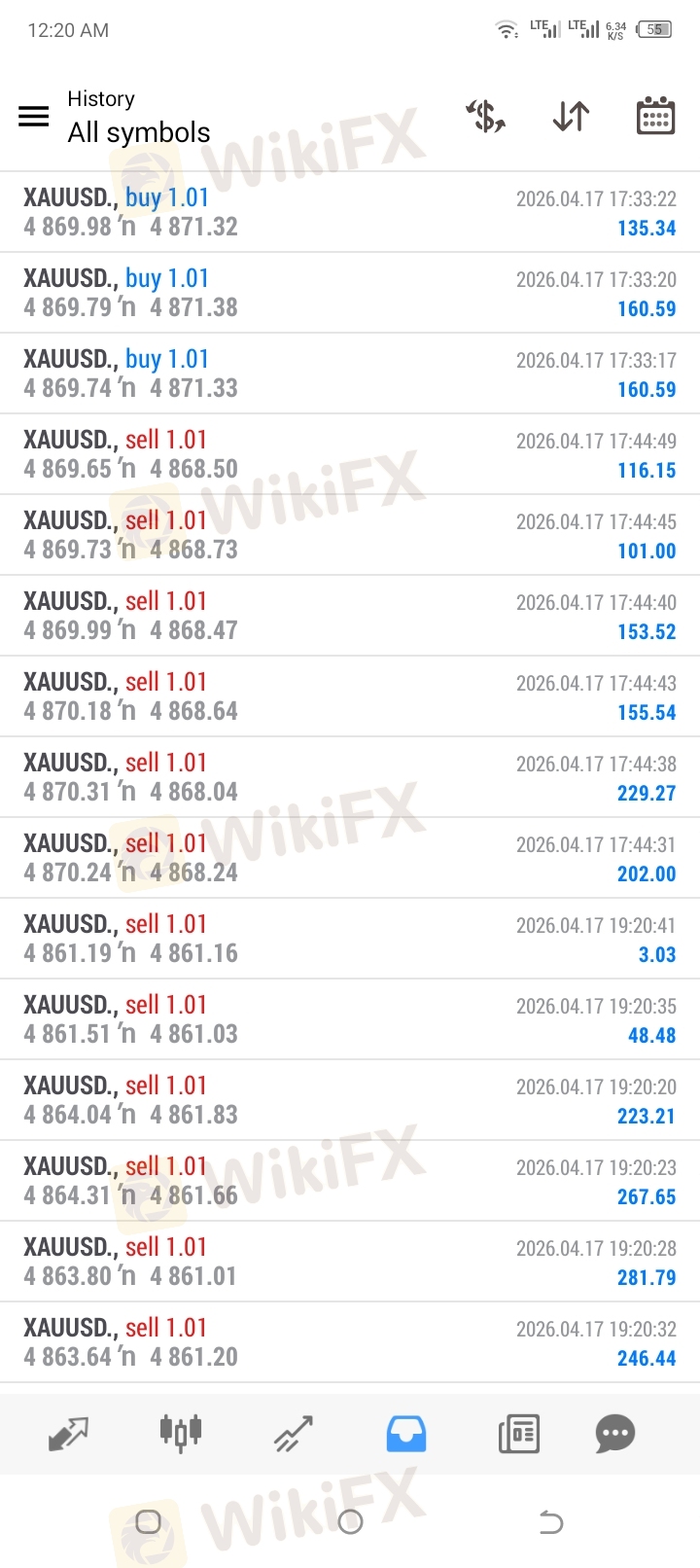Expand the sell trade with profit 229.27

coord(350,777)
